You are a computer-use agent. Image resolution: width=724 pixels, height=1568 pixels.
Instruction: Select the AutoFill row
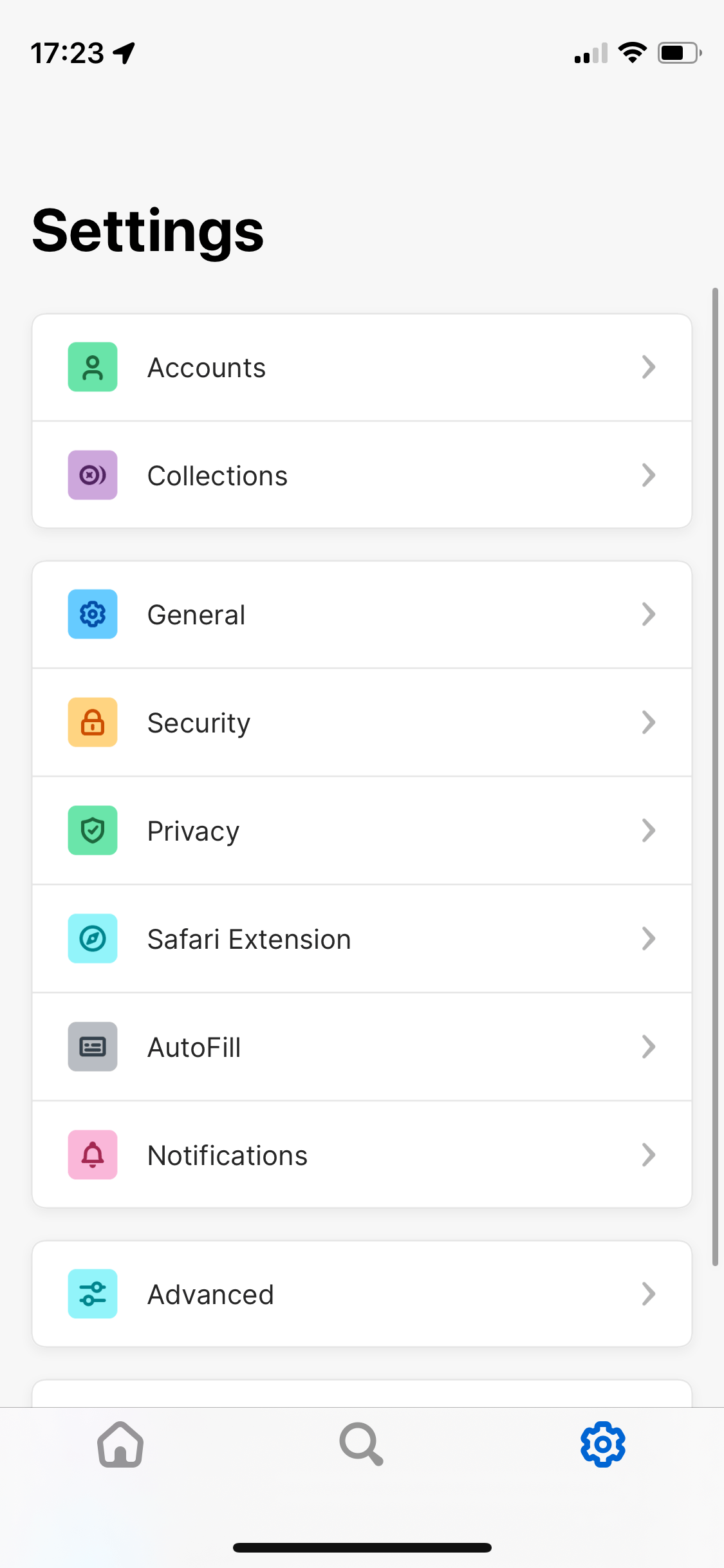pyautogui.click(x=362, y=1047)
